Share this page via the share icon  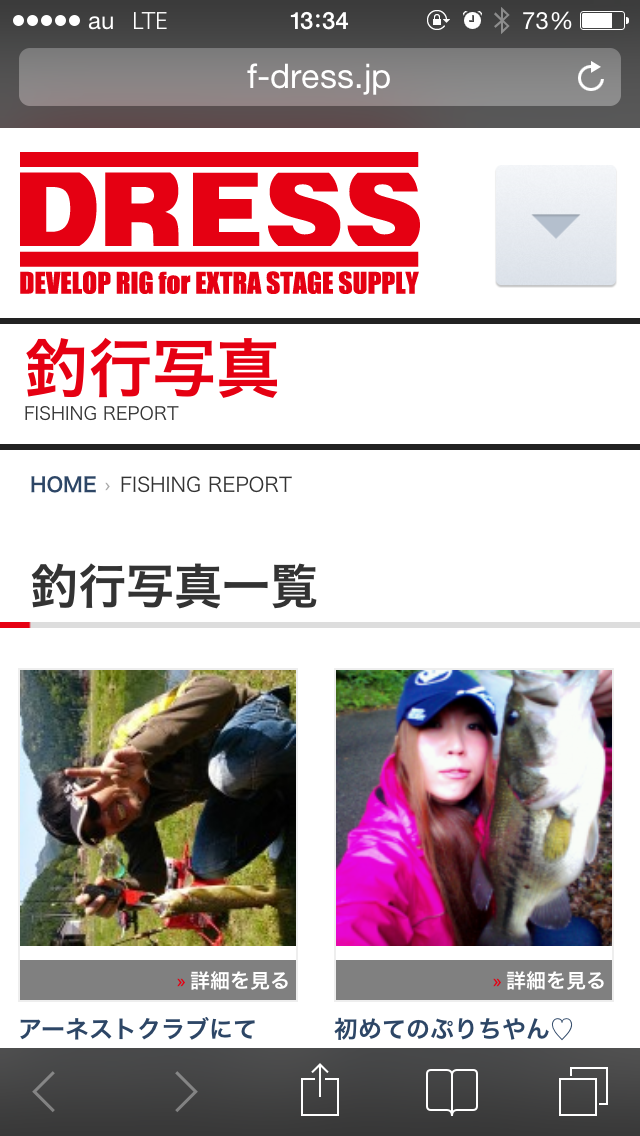point(320,1088)
